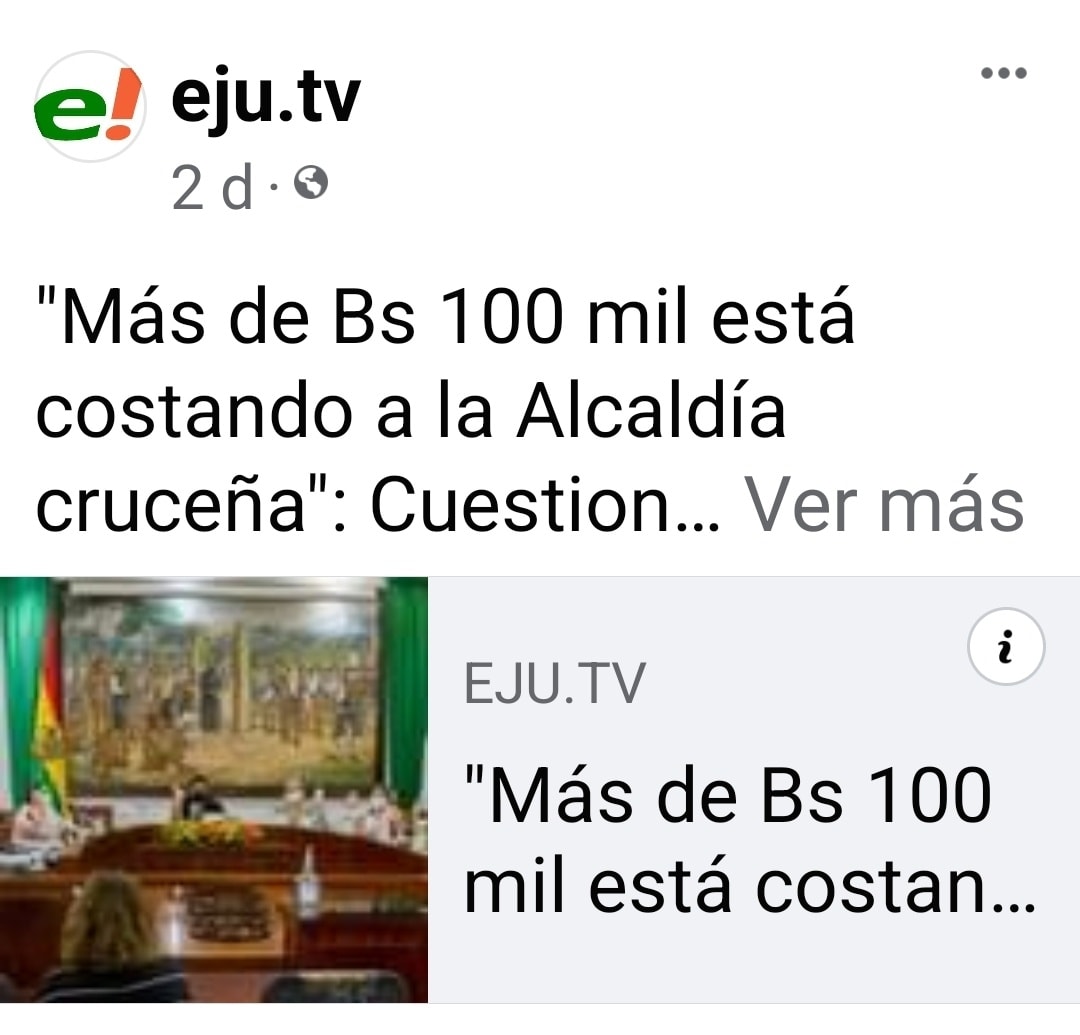Open the post's three-dot options menu

[x=1003, y=73]
